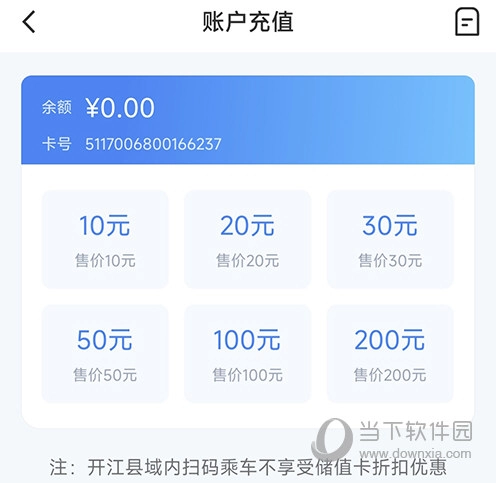Open the recharge records icon

point(467,22)
